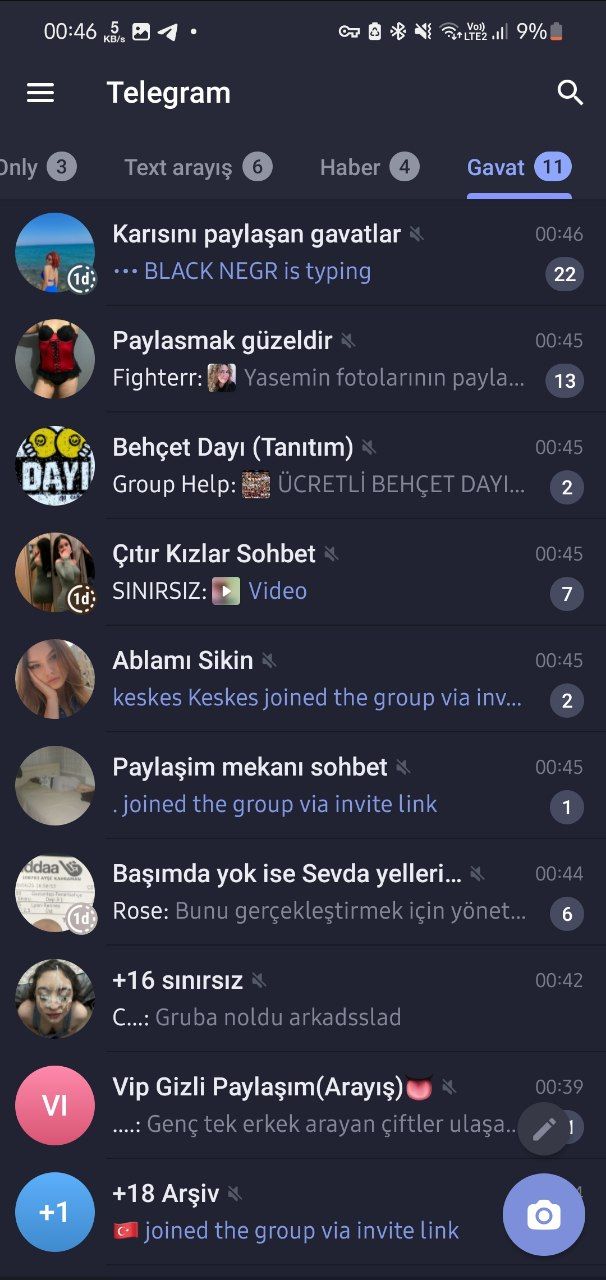Screen dimensions: 606x1280
Task: Tap the search magnifier icon
Action: coord(570,93)
